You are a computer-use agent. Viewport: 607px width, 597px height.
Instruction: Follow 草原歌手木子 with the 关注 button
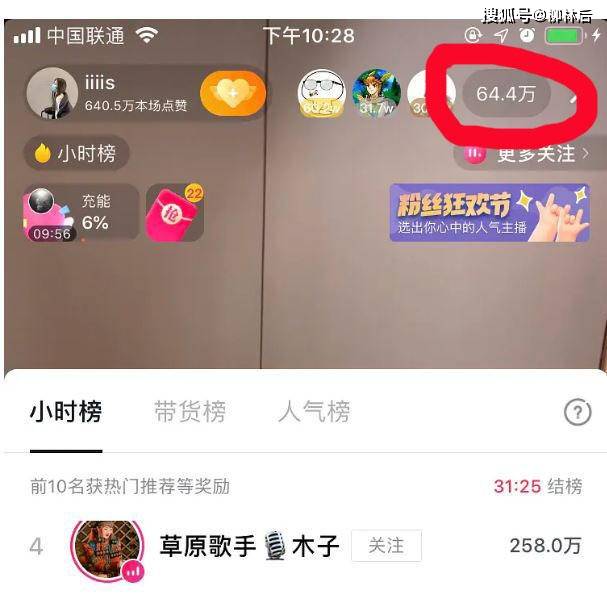coord(386,546)
